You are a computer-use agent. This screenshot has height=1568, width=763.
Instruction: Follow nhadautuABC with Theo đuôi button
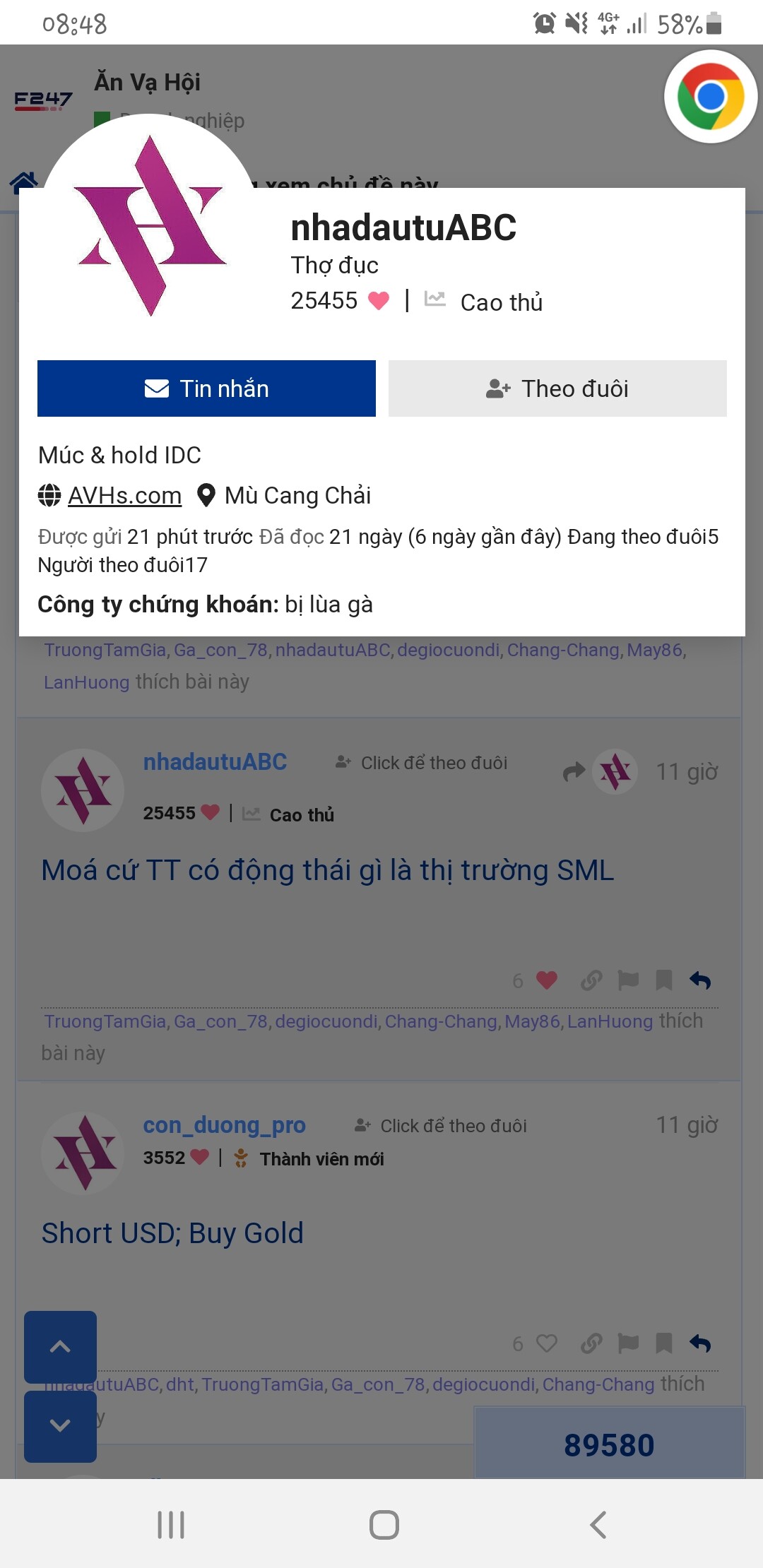click(557, 388)
